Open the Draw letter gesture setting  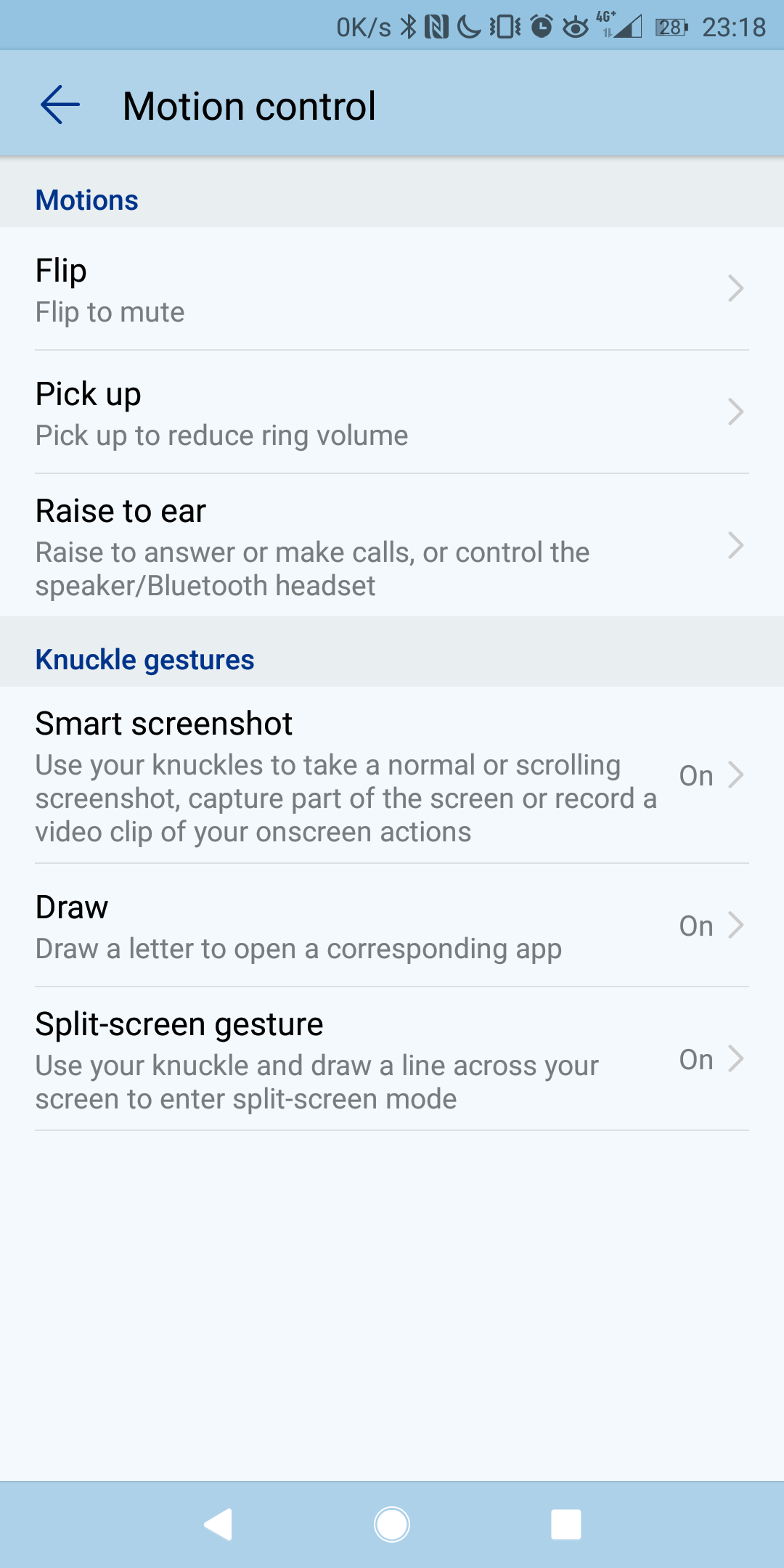[x=392, y=926]
